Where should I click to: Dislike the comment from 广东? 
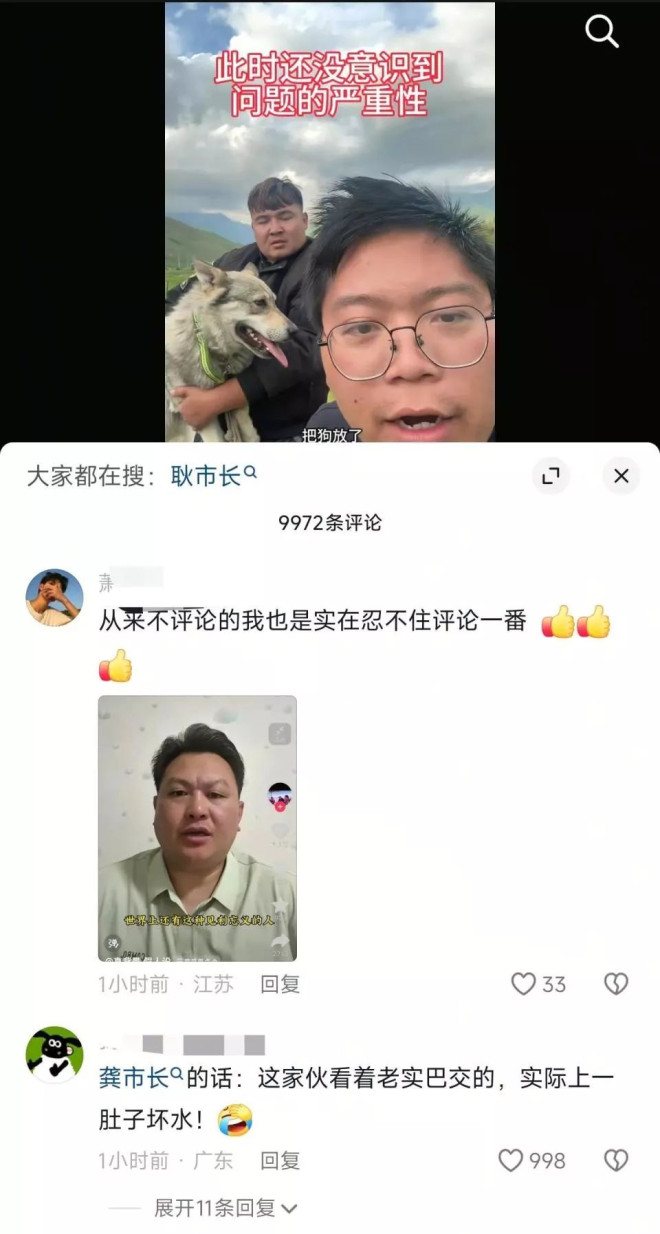616,1161
